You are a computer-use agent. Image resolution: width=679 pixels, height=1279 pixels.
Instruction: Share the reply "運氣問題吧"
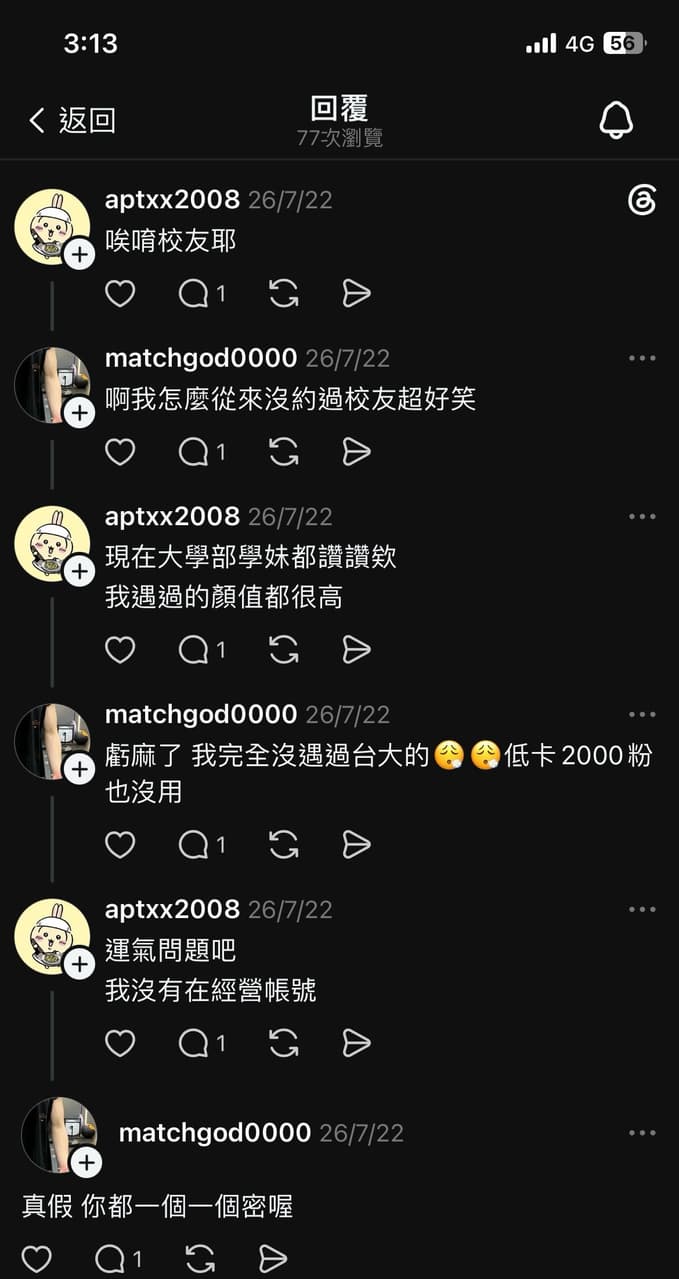coord(356,1043)
